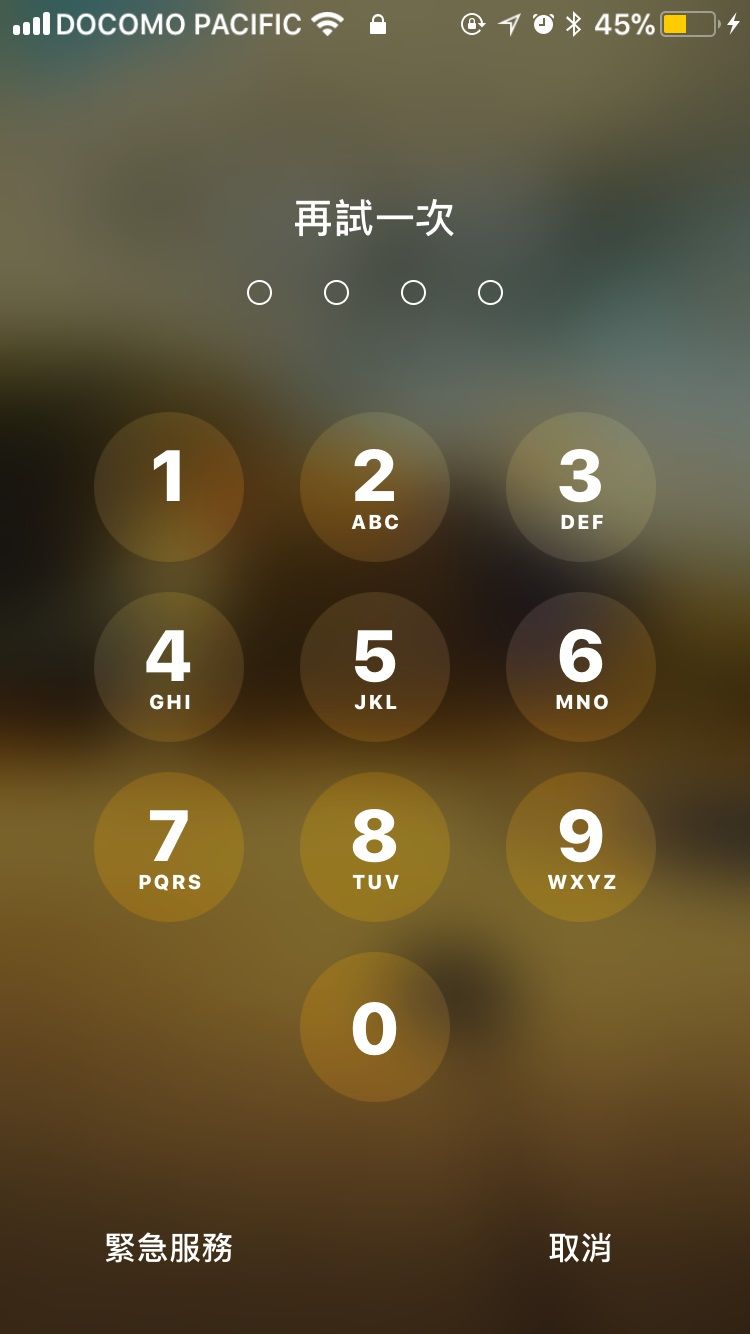Tap the 0 key
This screenshot has width=750, height=1334.
pos(375,1027)
